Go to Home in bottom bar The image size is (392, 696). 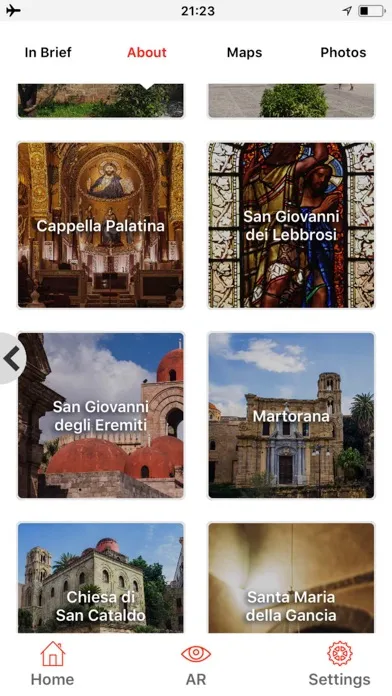[52, 664]
